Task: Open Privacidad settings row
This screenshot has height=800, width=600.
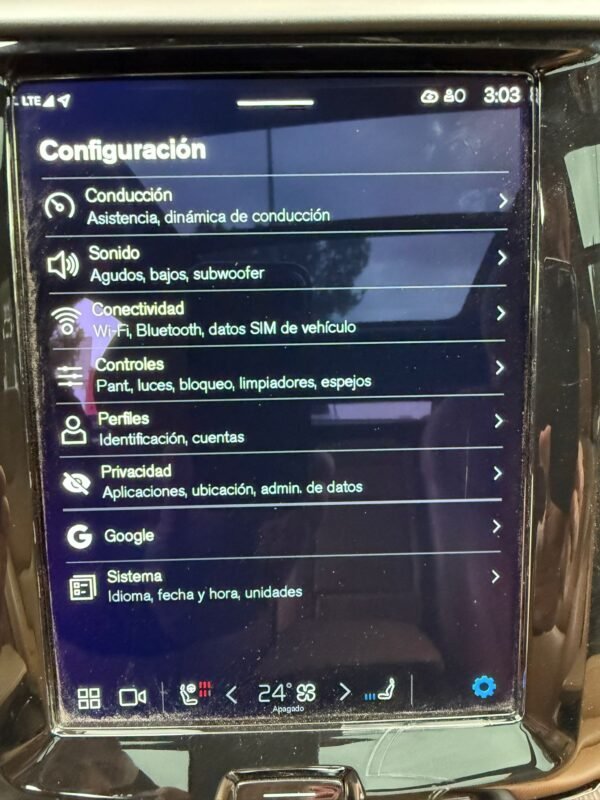Action: point(270,479)
